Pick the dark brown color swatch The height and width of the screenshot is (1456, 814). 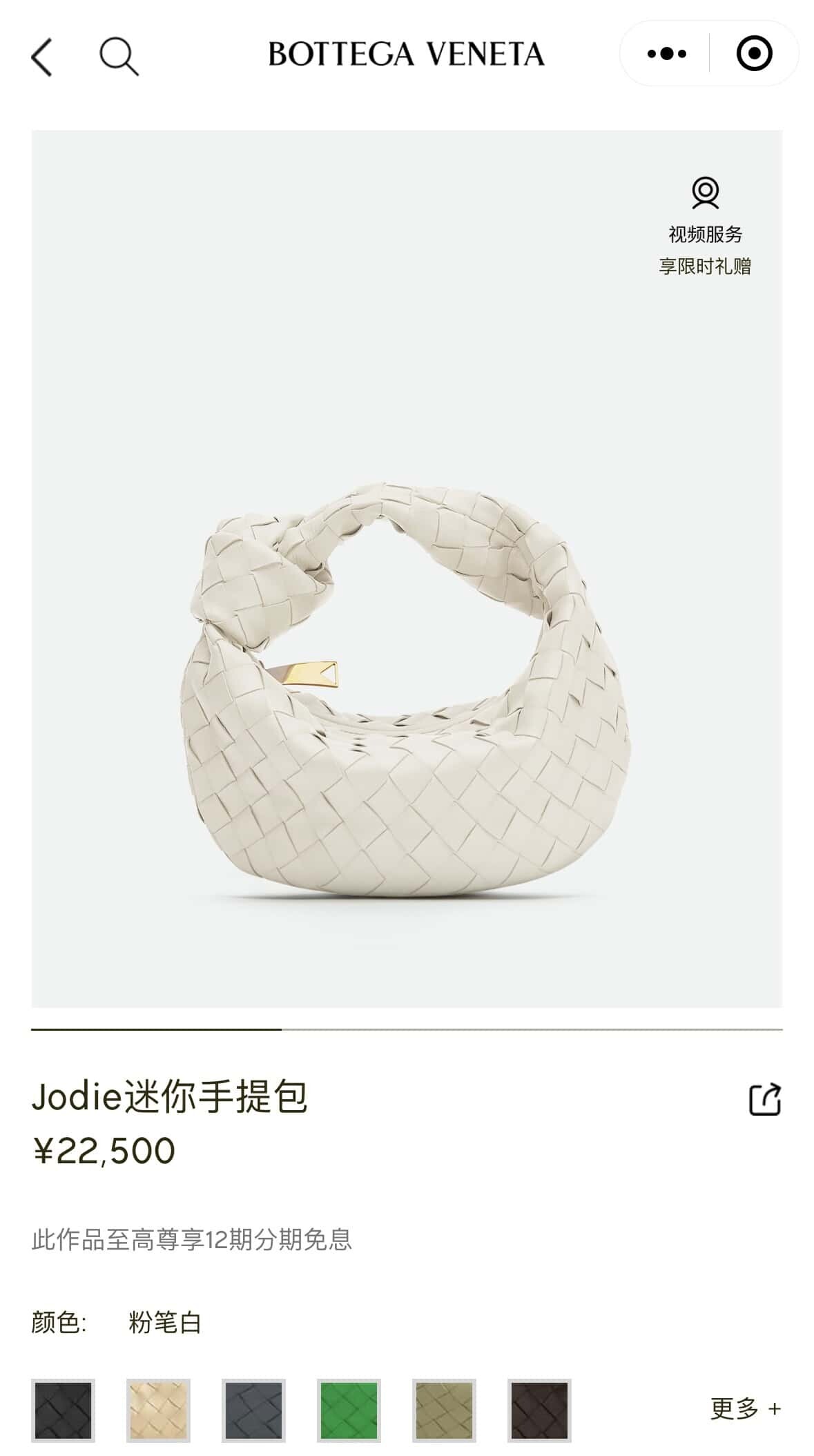(x=539, y=1410)
